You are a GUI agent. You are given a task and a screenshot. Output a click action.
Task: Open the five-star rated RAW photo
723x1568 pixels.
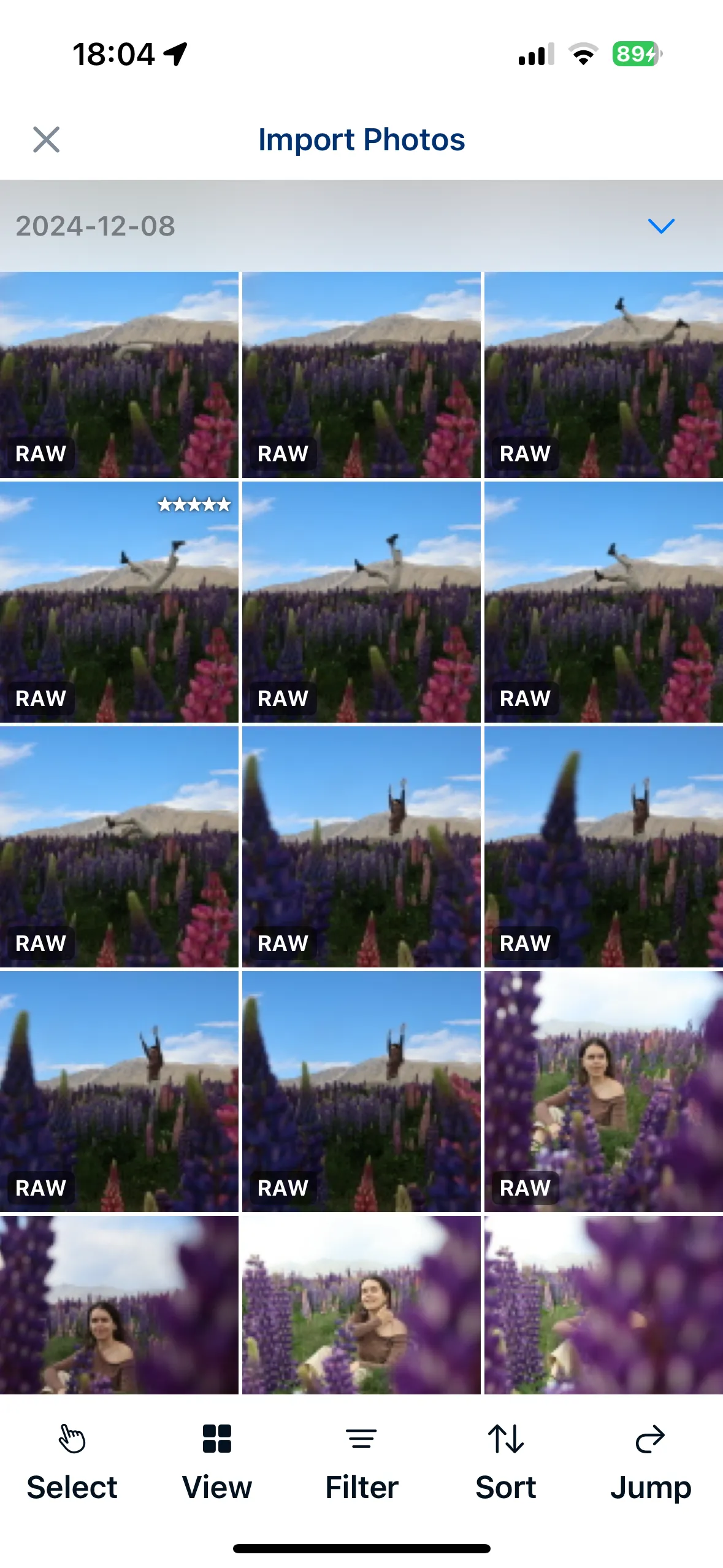[x=119, y=602]
